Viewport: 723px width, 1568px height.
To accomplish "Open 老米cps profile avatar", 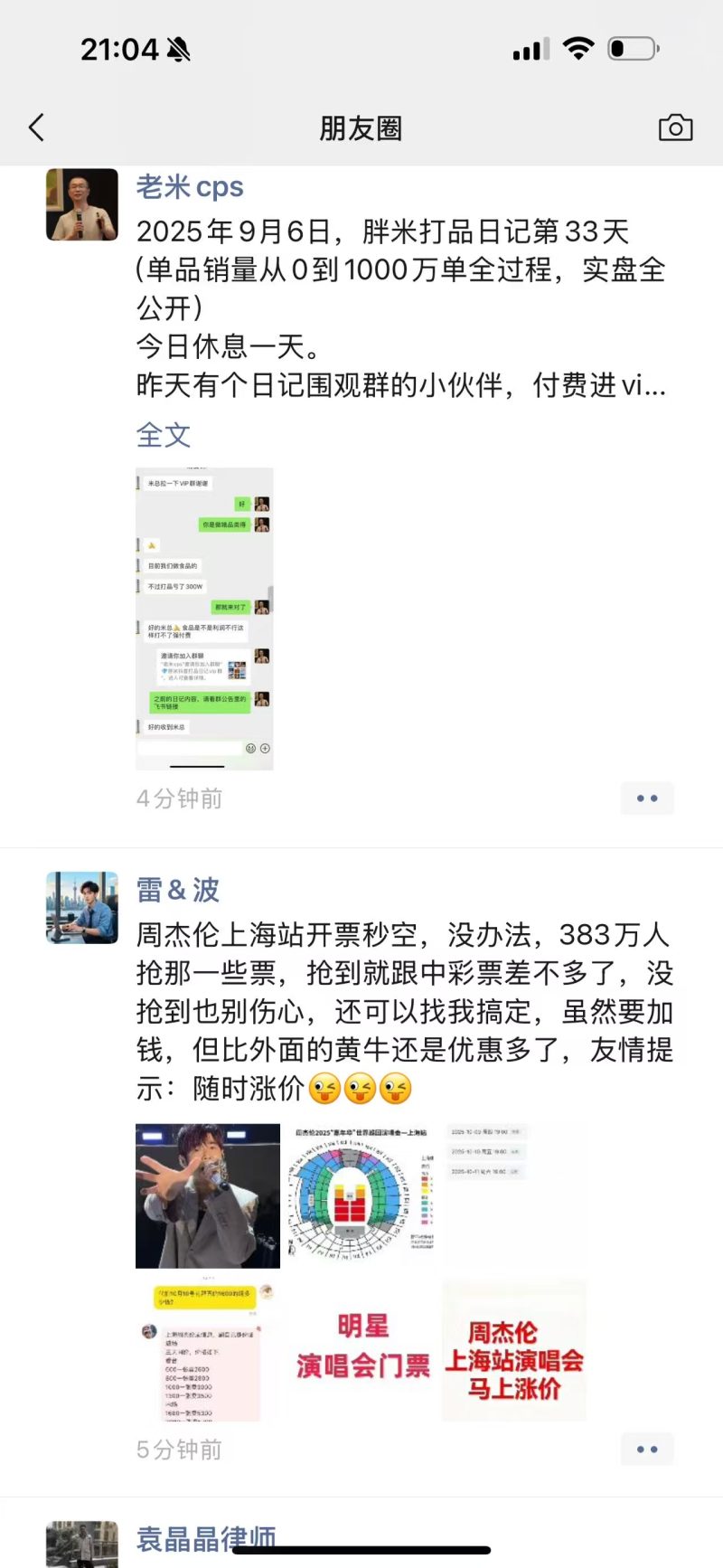I will [82, 204].
